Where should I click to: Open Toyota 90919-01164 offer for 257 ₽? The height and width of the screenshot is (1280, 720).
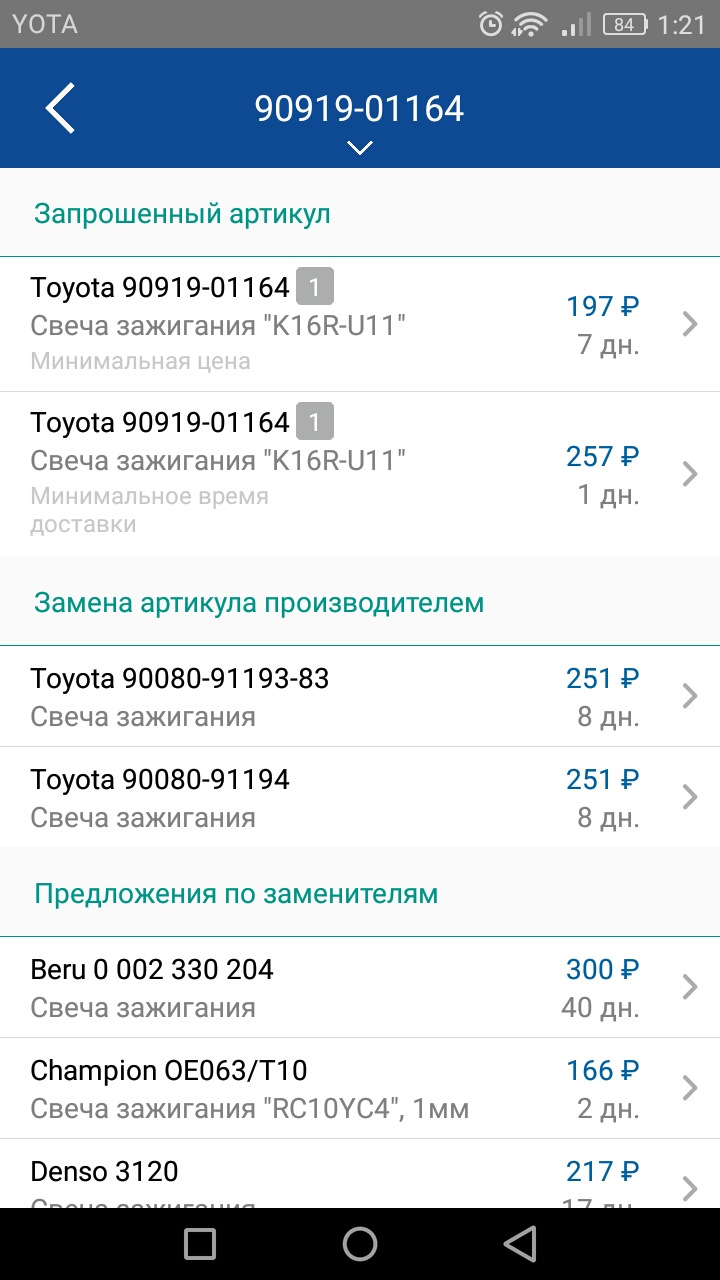click(x=360, y=474)
